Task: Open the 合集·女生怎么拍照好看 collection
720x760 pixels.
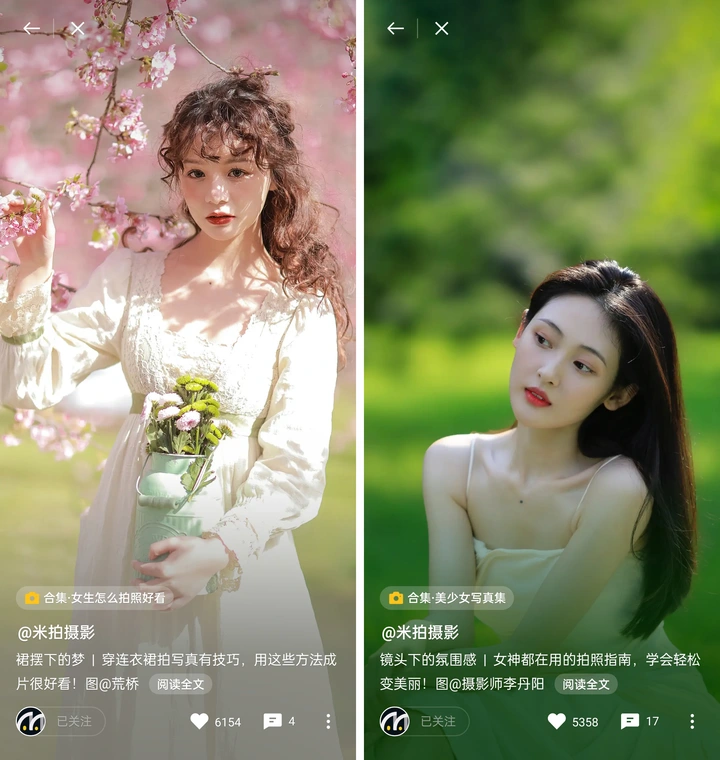Action: (95, 598)
